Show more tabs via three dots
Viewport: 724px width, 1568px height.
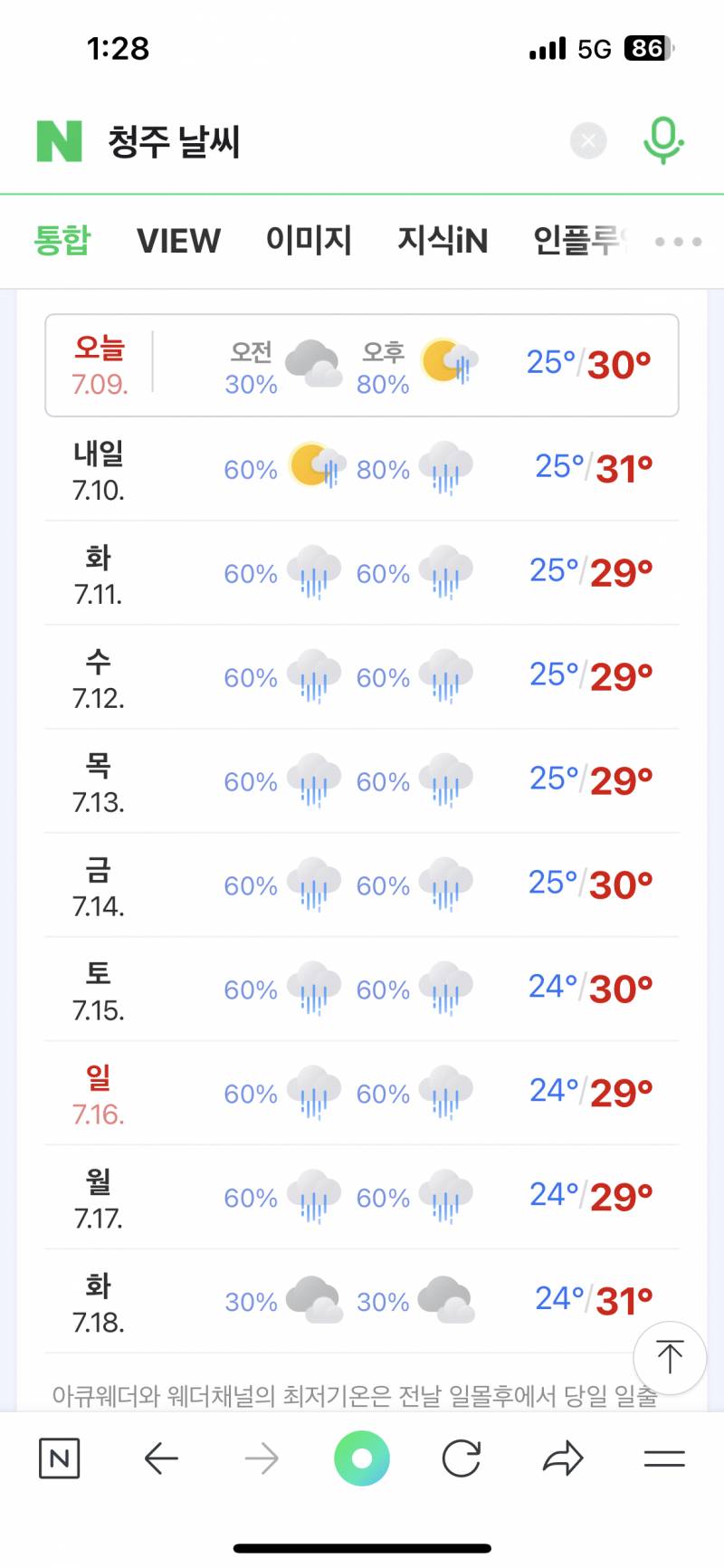tap(679, 242)
